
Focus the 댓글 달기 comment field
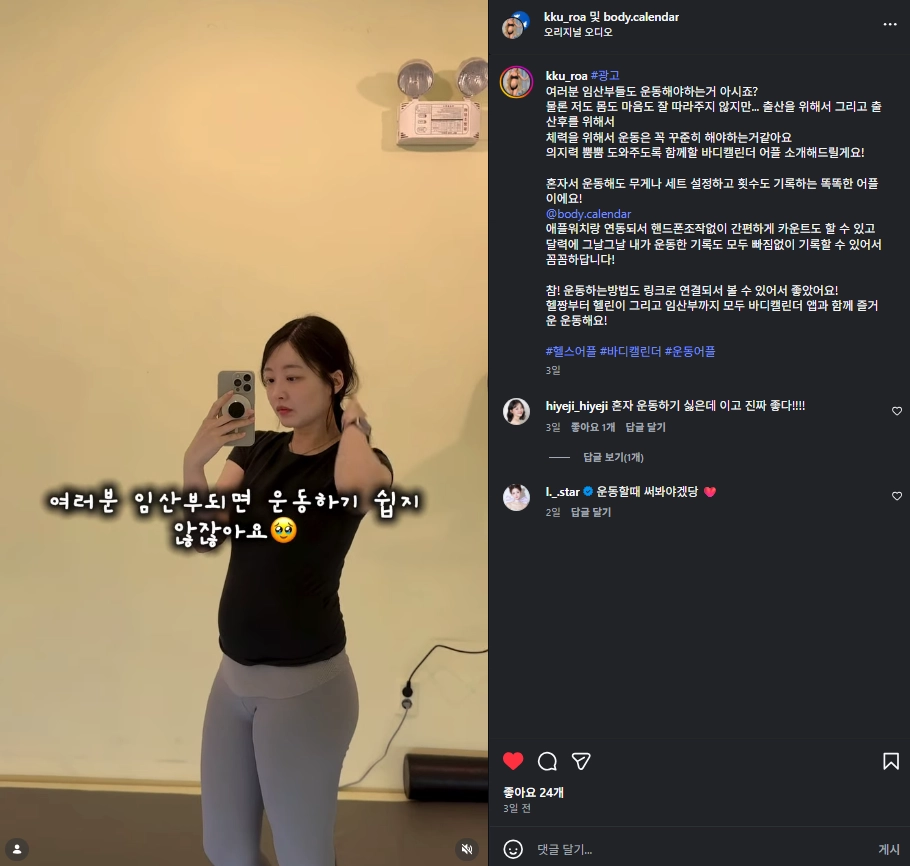(x=700, y=849)
